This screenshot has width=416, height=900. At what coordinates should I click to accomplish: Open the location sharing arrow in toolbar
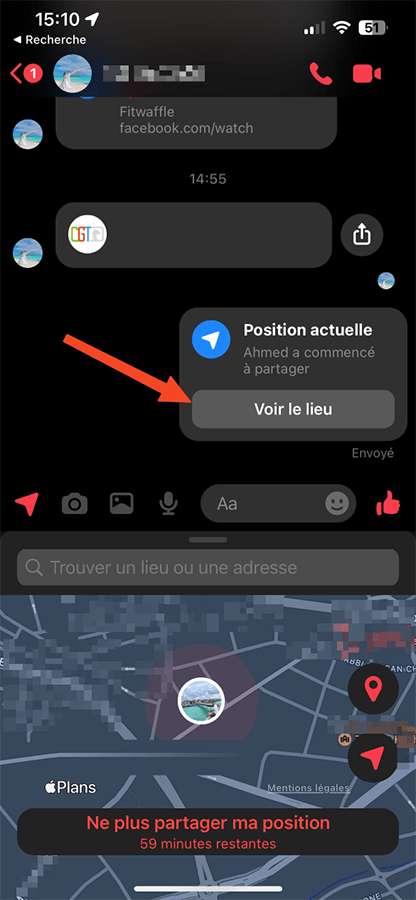(x=27, y=504)
